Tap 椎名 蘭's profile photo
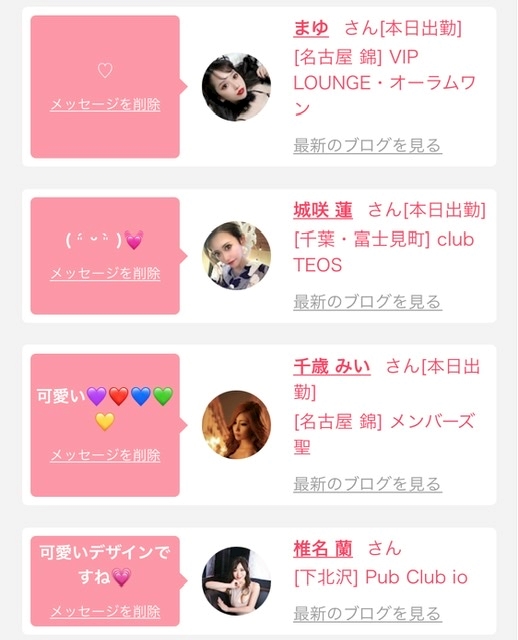Viewport: 518px width, 640px height. [x=236, y=581]
